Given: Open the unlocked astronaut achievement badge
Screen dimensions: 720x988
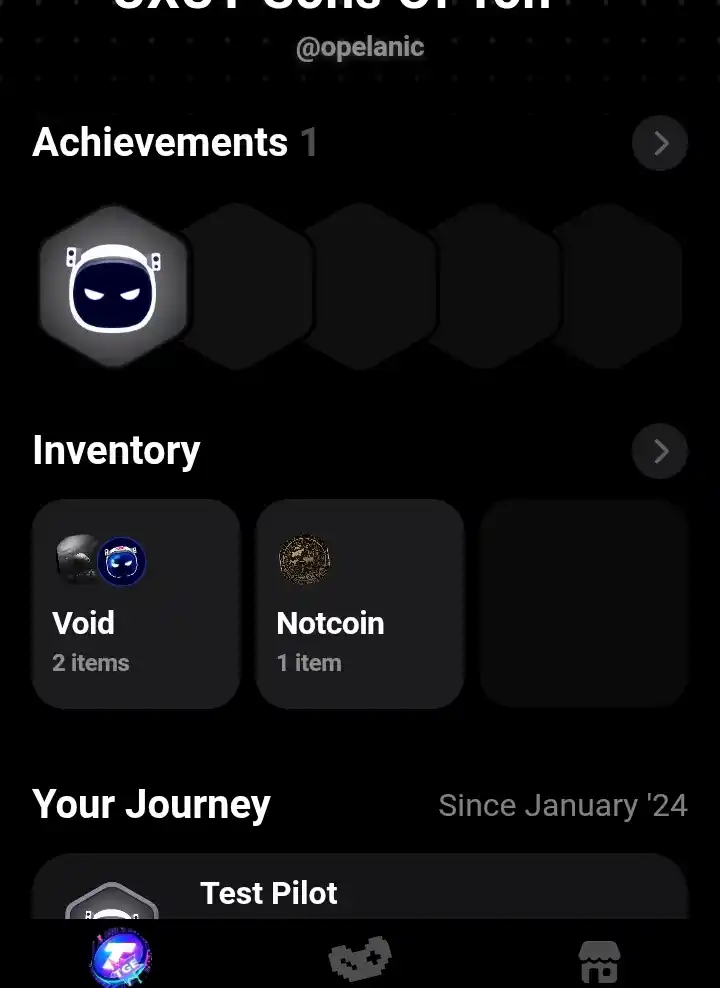Looking at the screenshot, I should click(113, 288).
